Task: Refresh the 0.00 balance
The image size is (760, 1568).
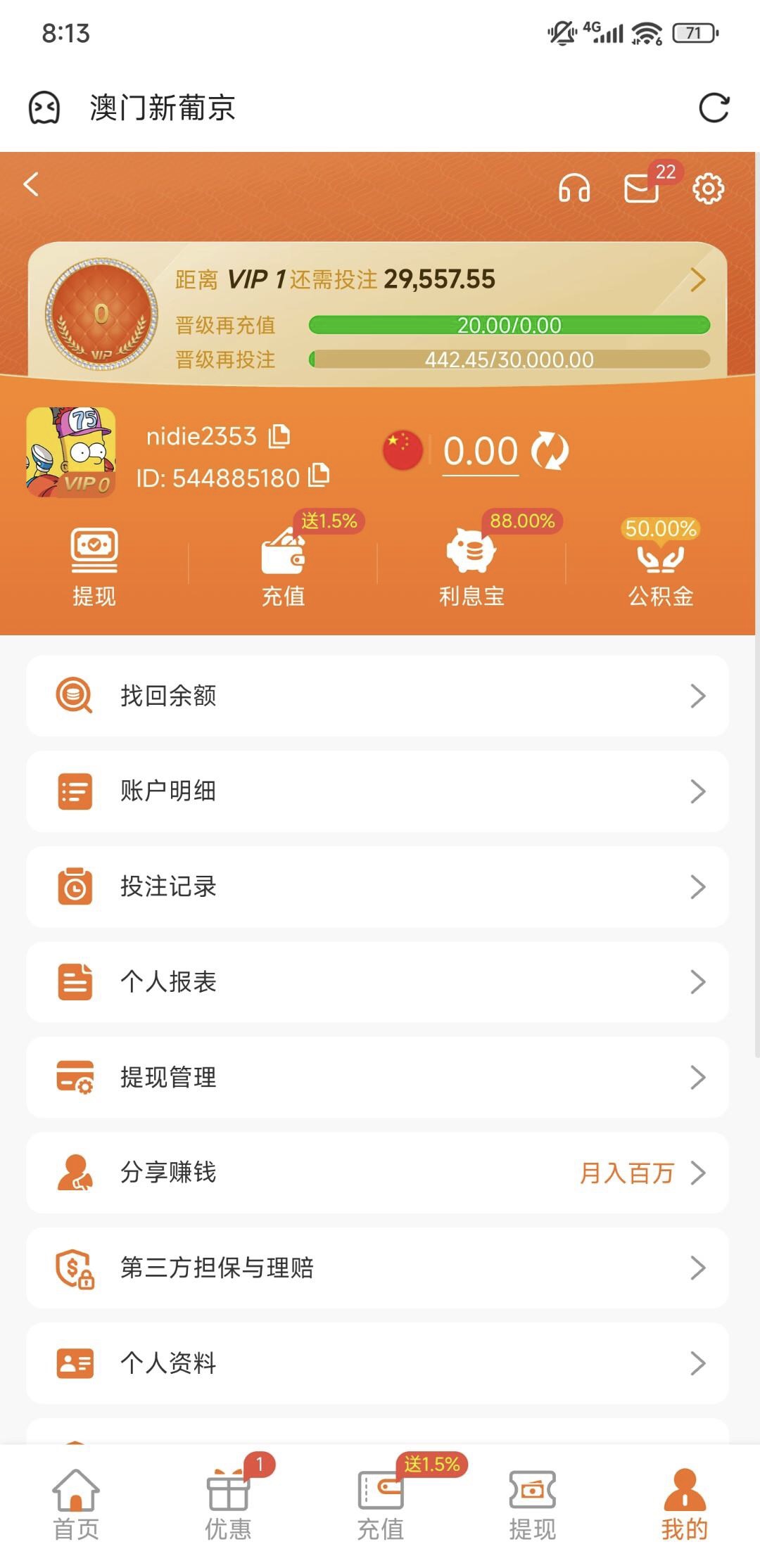Action: (x=550, y=451)
